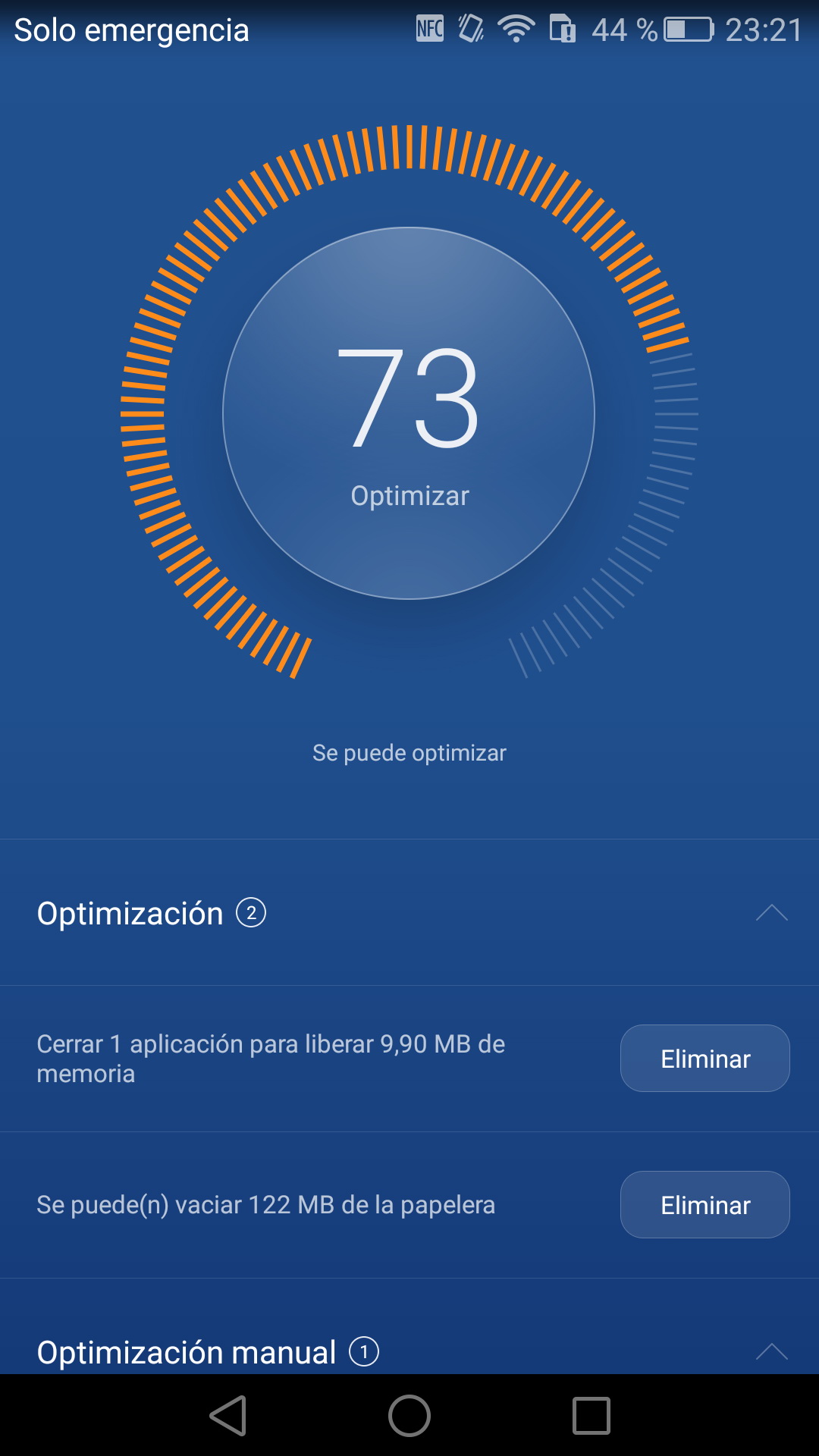This screenshot has height=1456, width=819.
Task: Tap the Optimizar circle showing 73
Action: coord(409,413)
